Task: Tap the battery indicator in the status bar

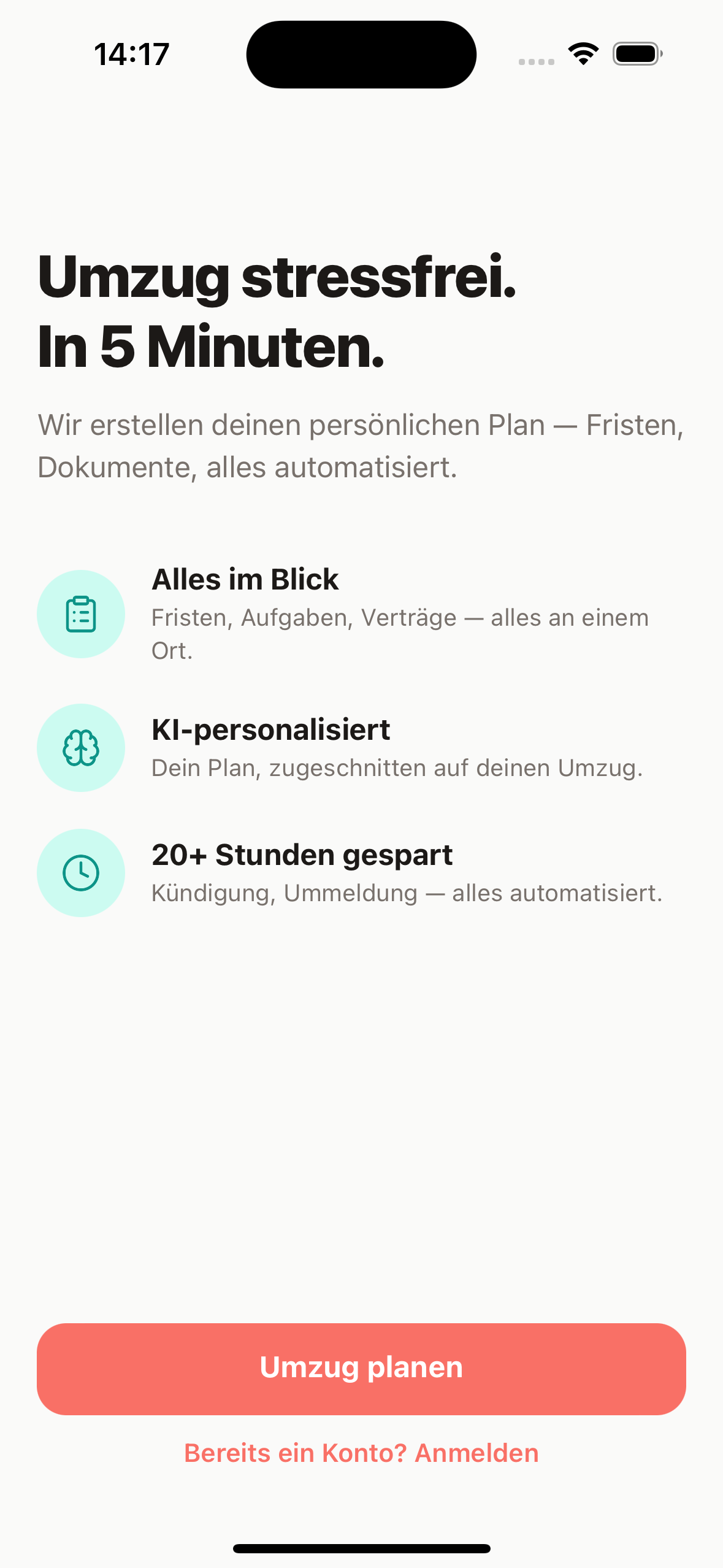Action: (x=634, y=54)
